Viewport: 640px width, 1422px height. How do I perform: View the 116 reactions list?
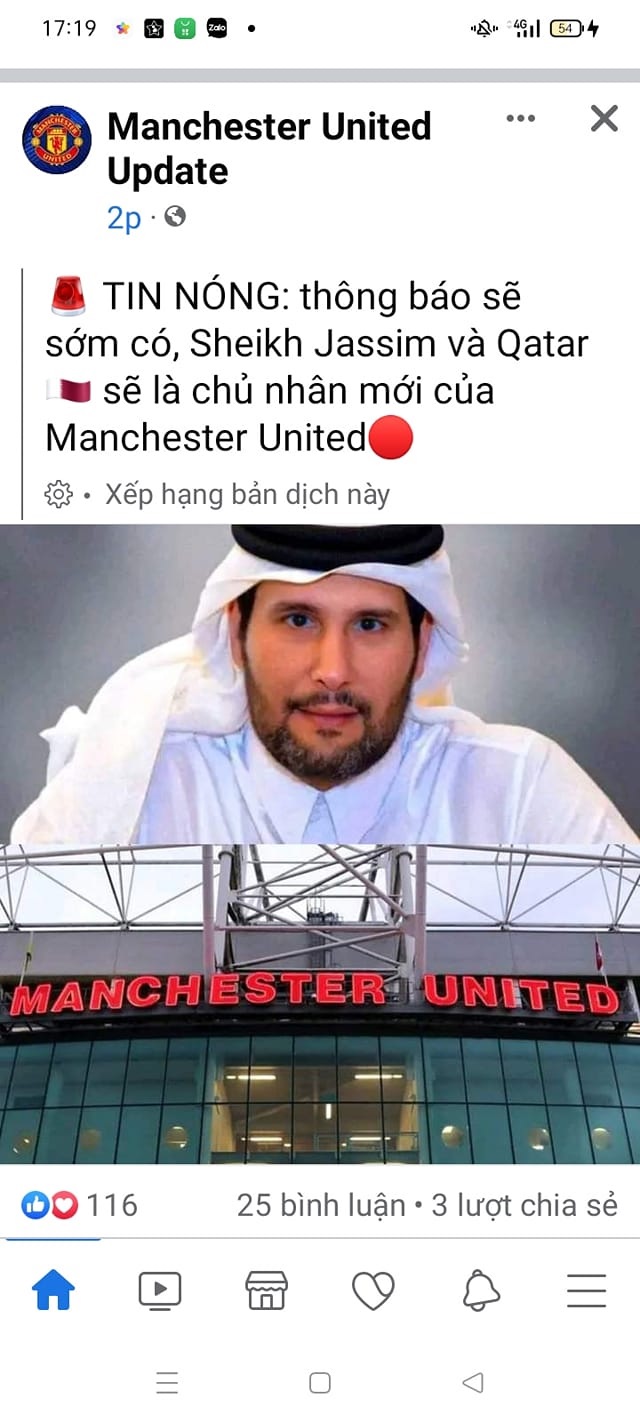pyautogui.click(x=80, y=1205)
